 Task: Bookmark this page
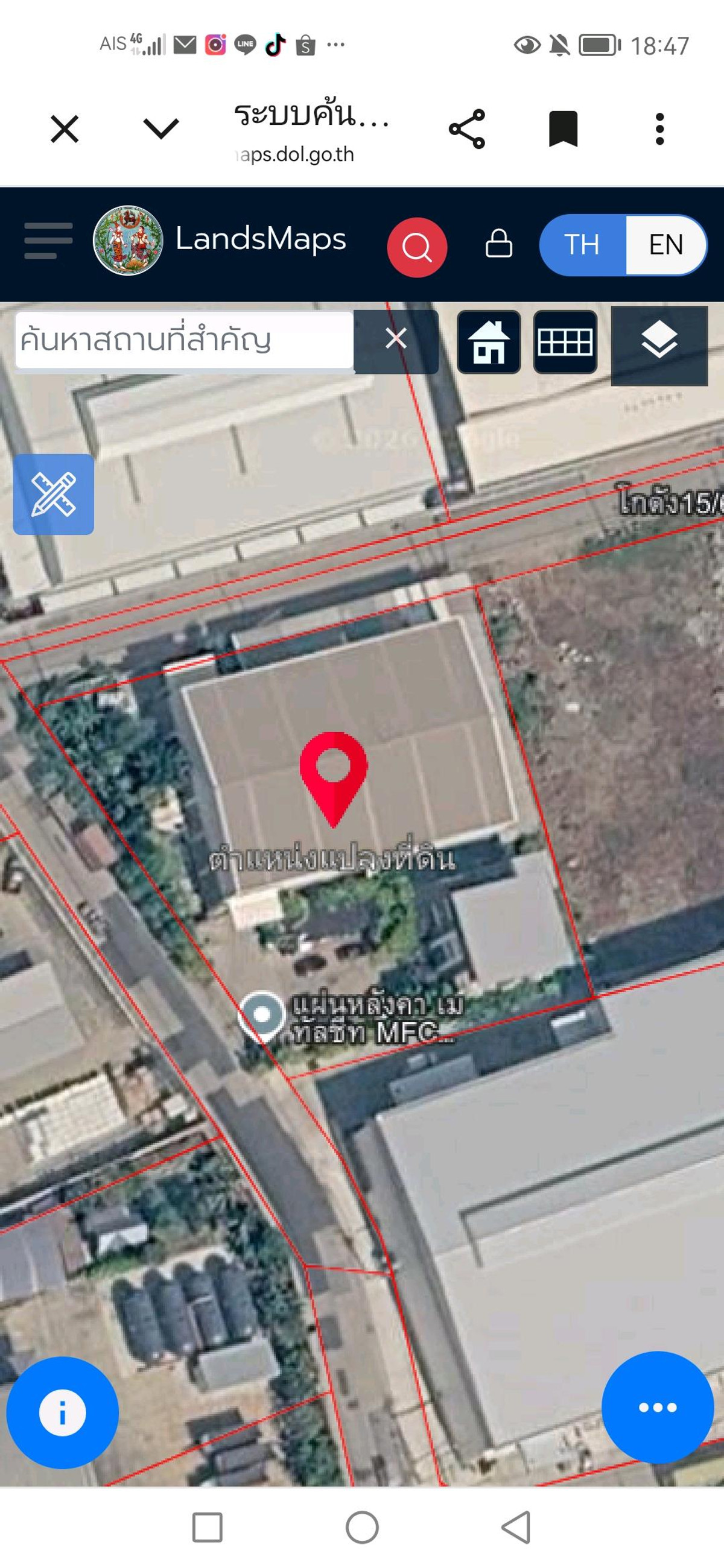564,129
